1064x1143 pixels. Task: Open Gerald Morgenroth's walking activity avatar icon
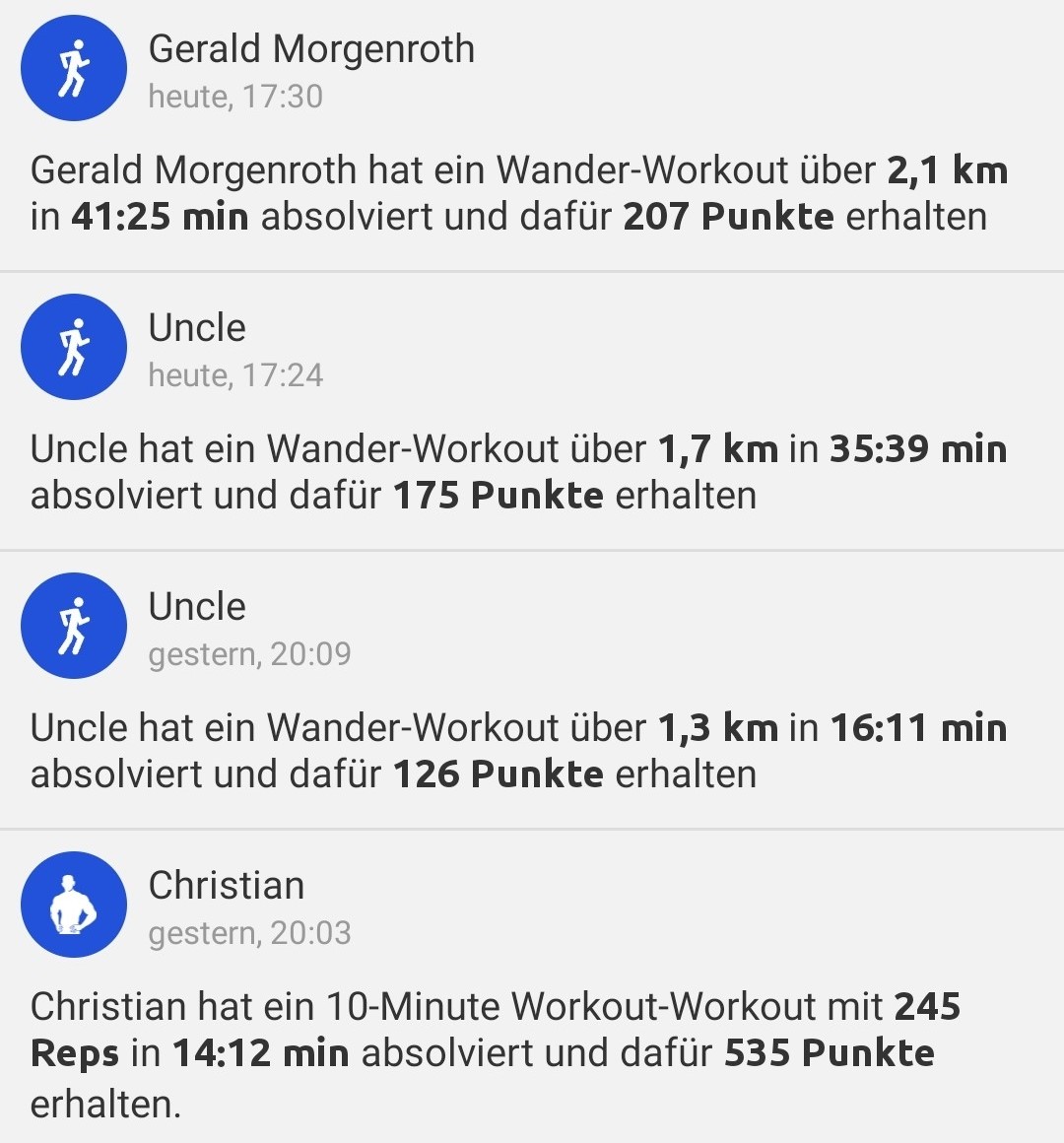tap(73, 67)
